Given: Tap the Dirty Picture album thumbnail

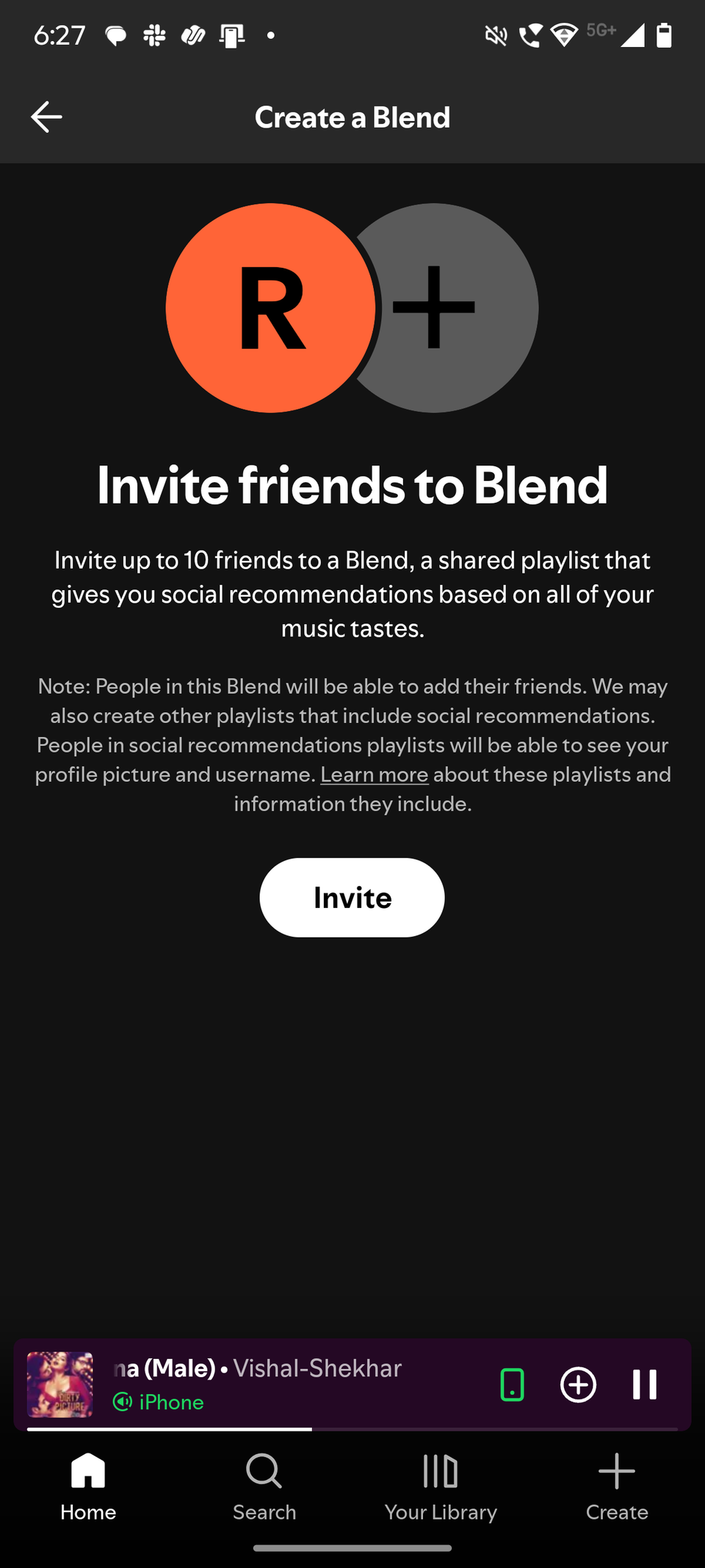Looking at the screenshot, I should [x=59, y=1384].
